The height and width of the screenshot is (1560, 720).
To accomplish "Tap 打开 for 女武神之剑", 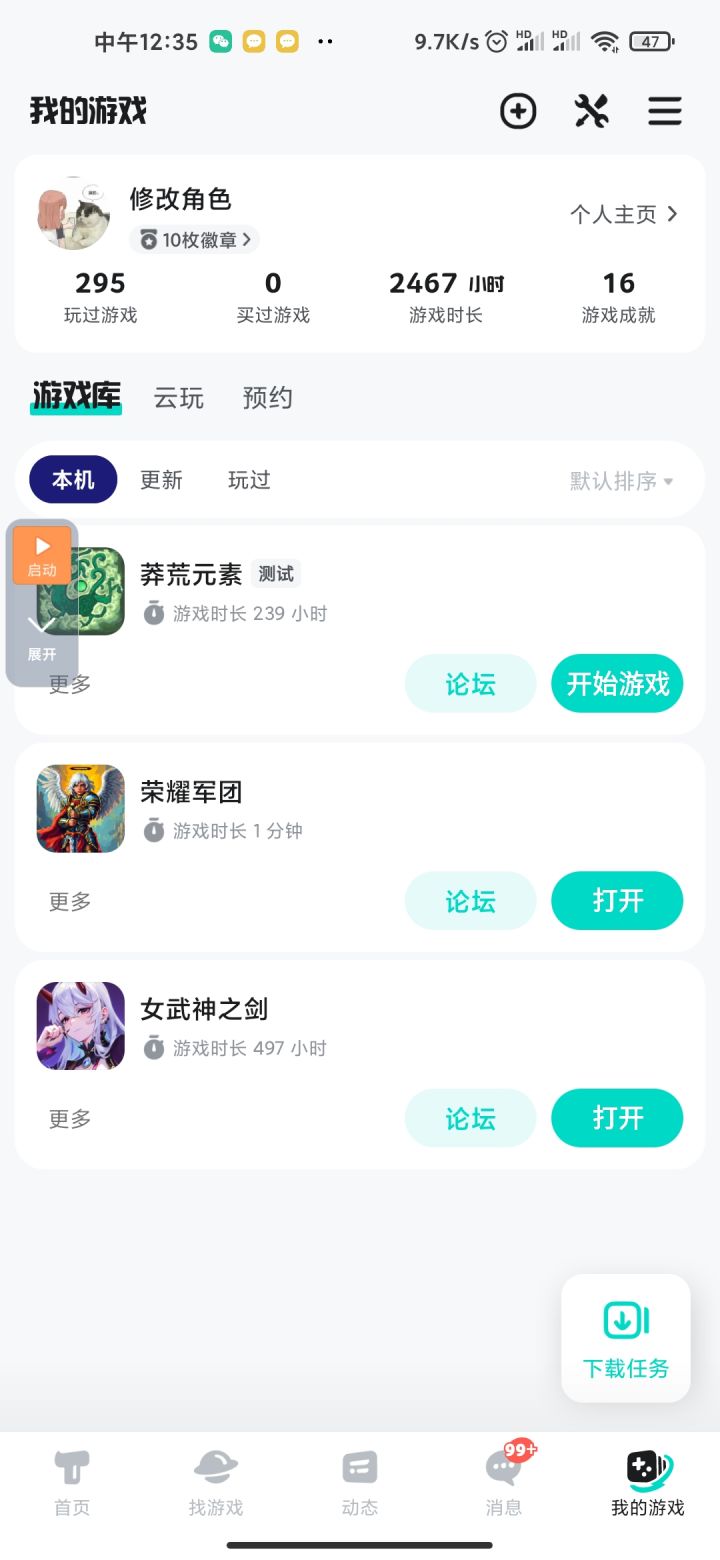I will [617, 1118].
